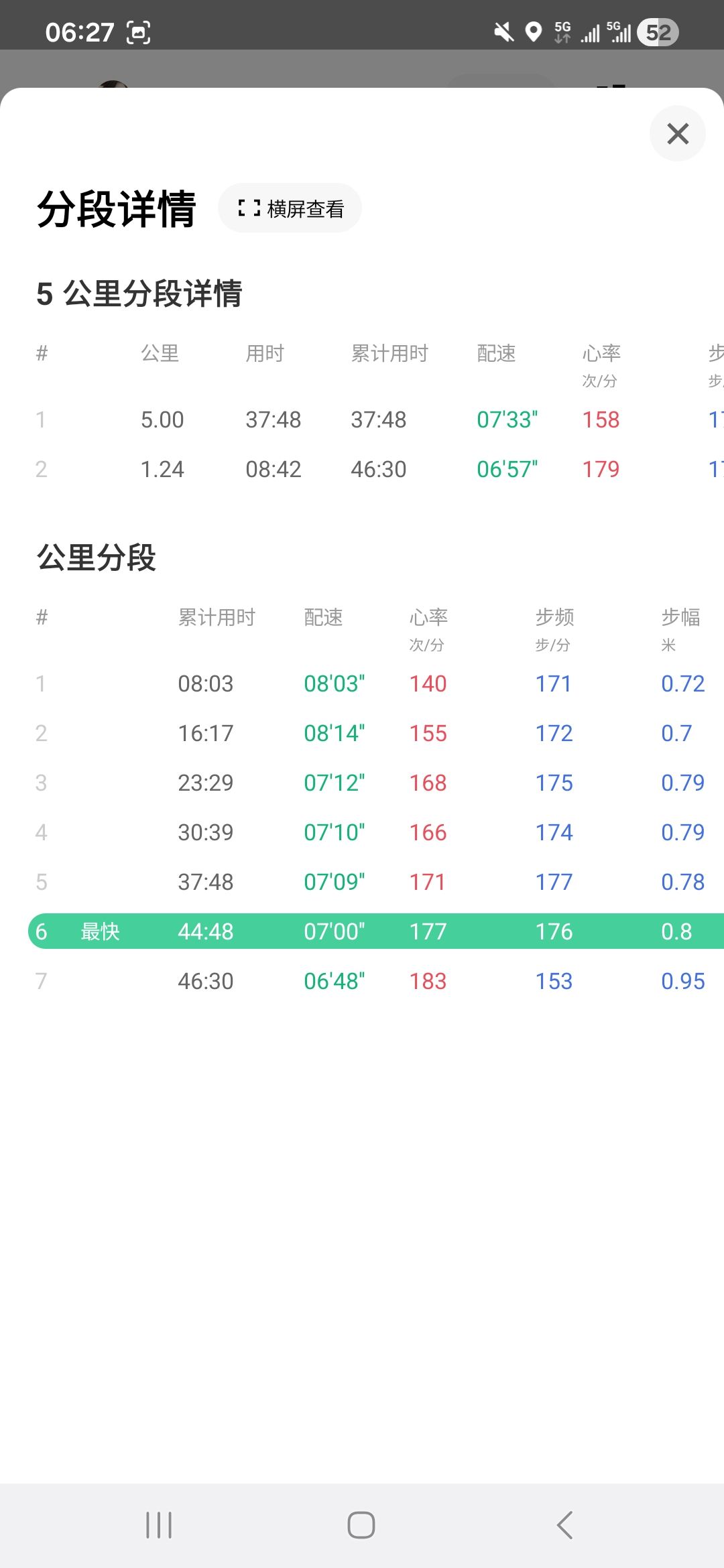Go back with the system back button
724x1568 pixels.
click(x=564, y=1525)
